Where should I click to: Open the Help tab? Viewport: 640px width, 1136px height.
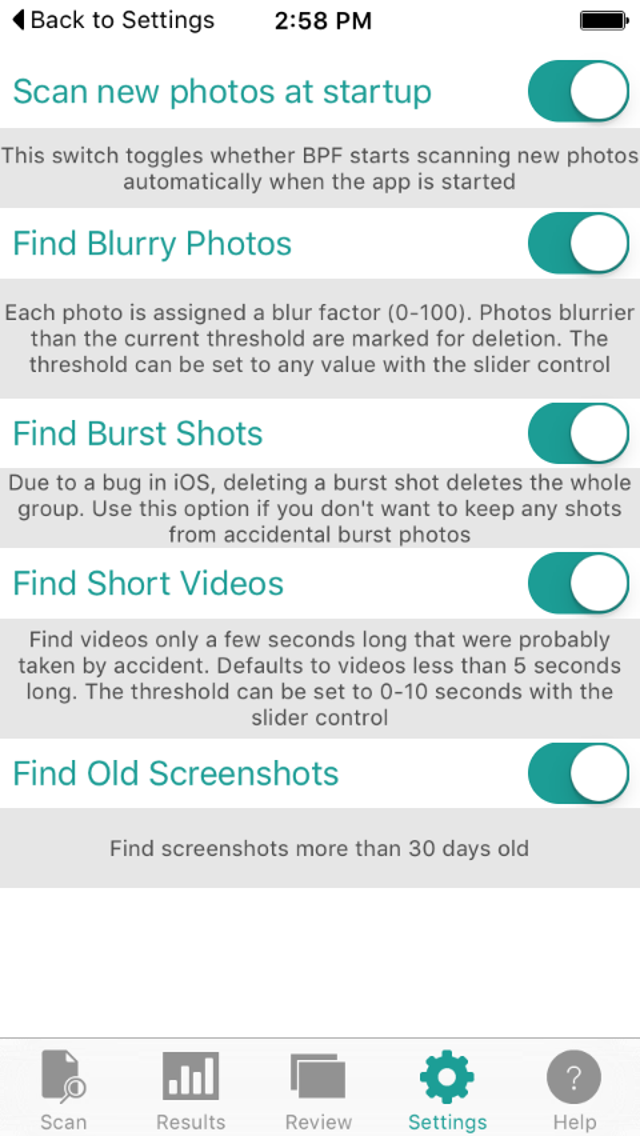click(574, 1089)
